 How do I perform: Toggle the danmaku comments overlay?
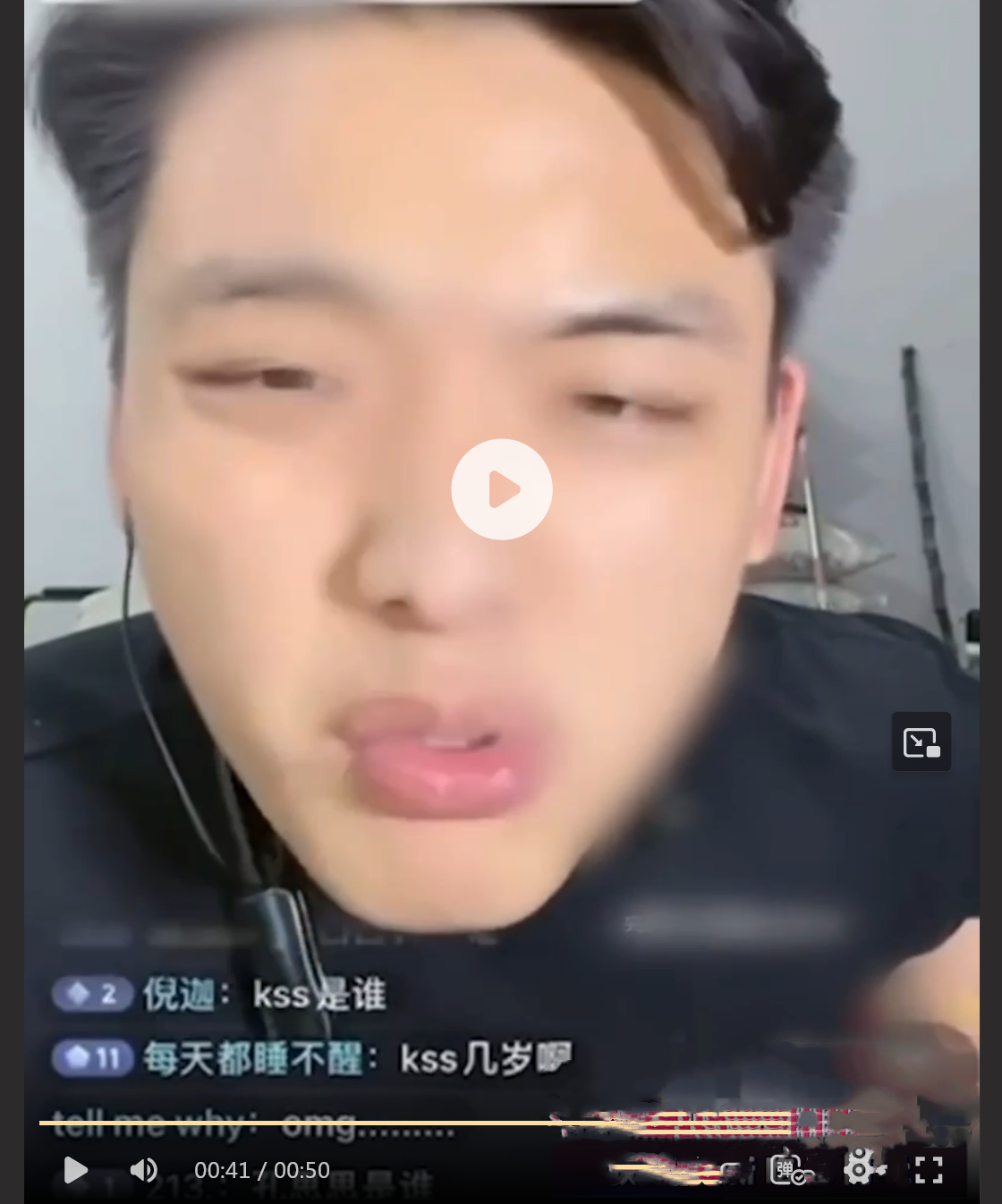[x=789, y=1169]
